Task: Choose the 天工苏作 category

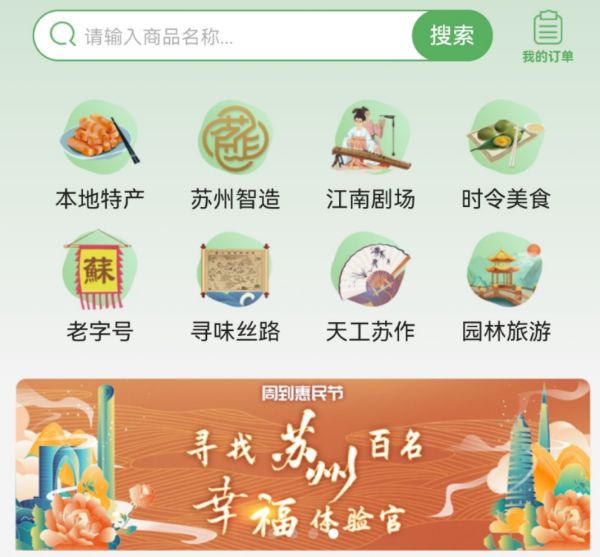Action: tap(370, 286)
